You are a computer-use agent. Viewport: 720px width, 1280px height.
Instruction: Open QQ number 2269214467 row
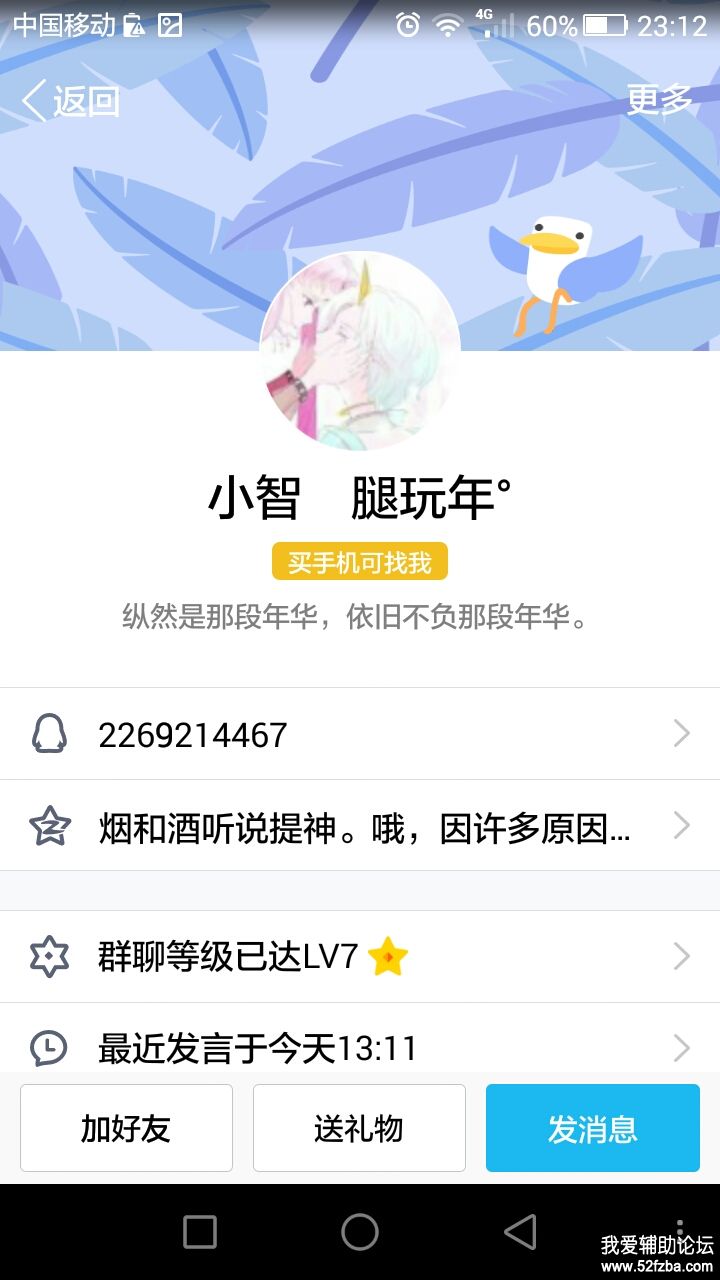pyautogui.click(x=360, y=735)
